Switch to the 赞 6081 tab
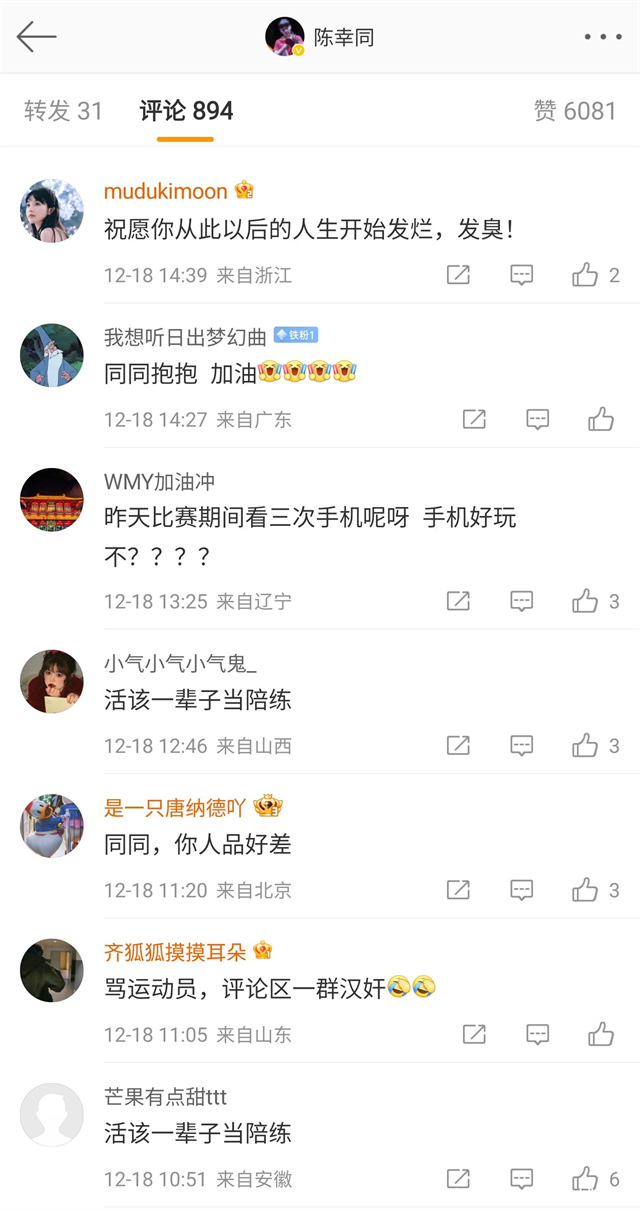Image resolution: width=640 pixels, height=1212 pixels. pos(575,111)
